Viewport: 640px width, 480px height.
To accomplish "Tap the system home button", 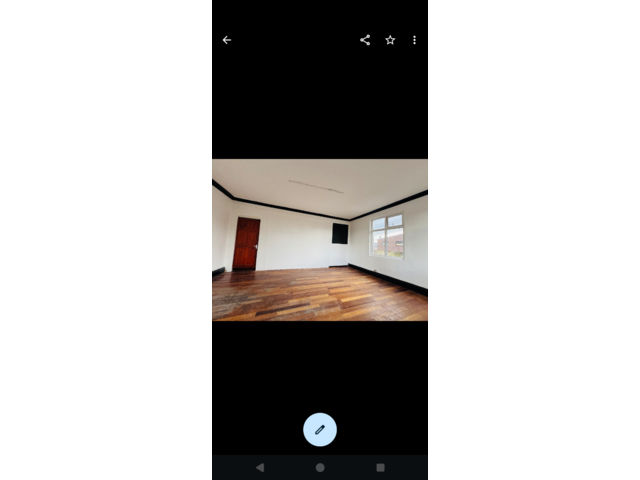I will (x=320, y=467).
